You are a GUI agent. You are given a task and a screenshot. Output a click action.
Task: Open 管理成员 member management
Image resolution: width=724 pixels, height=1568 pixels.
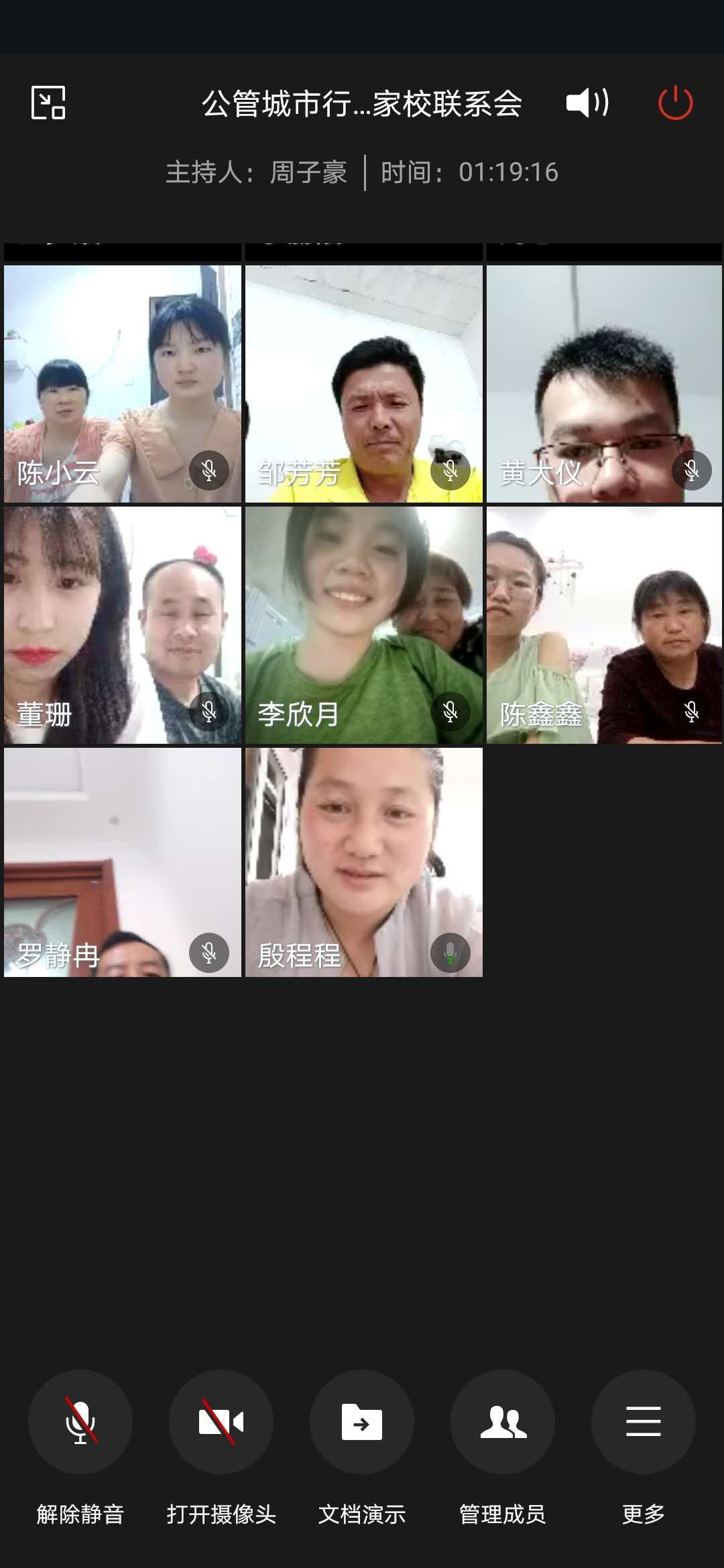(x=503, y=1421)
